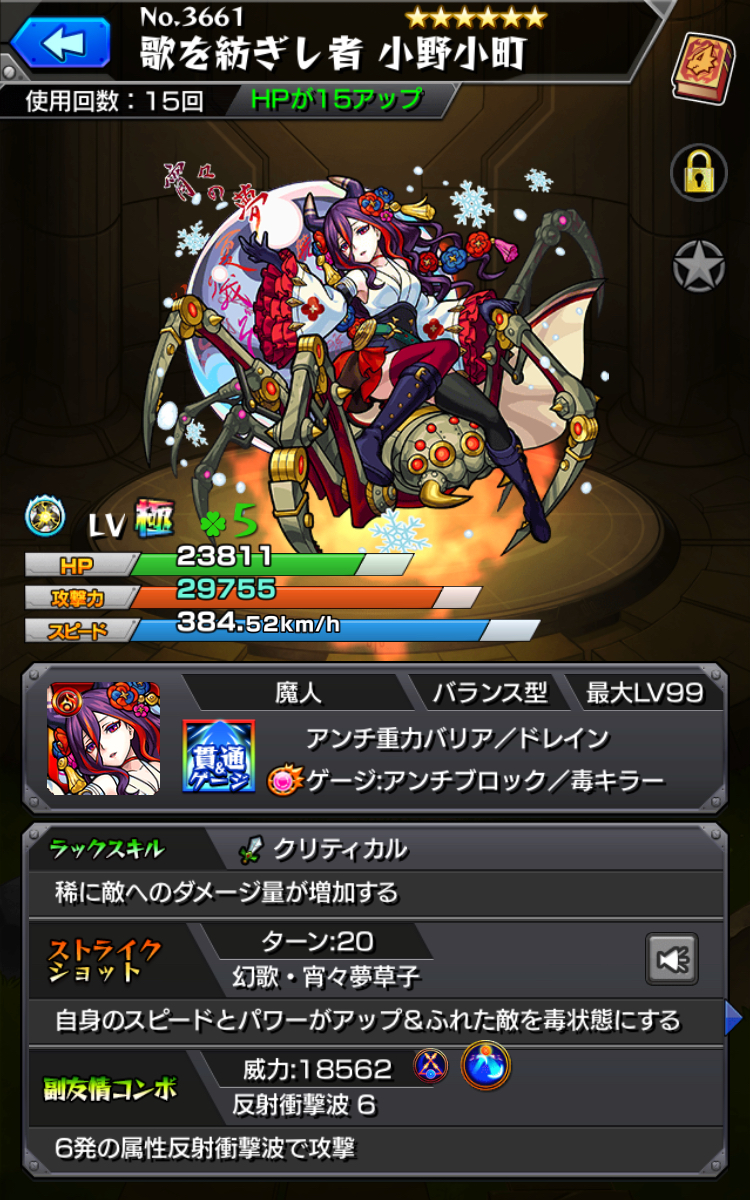Open 小野小町 character portrait thumbnail
Viewport: 750px width, 1200px height.
click(x=103, y=738)
